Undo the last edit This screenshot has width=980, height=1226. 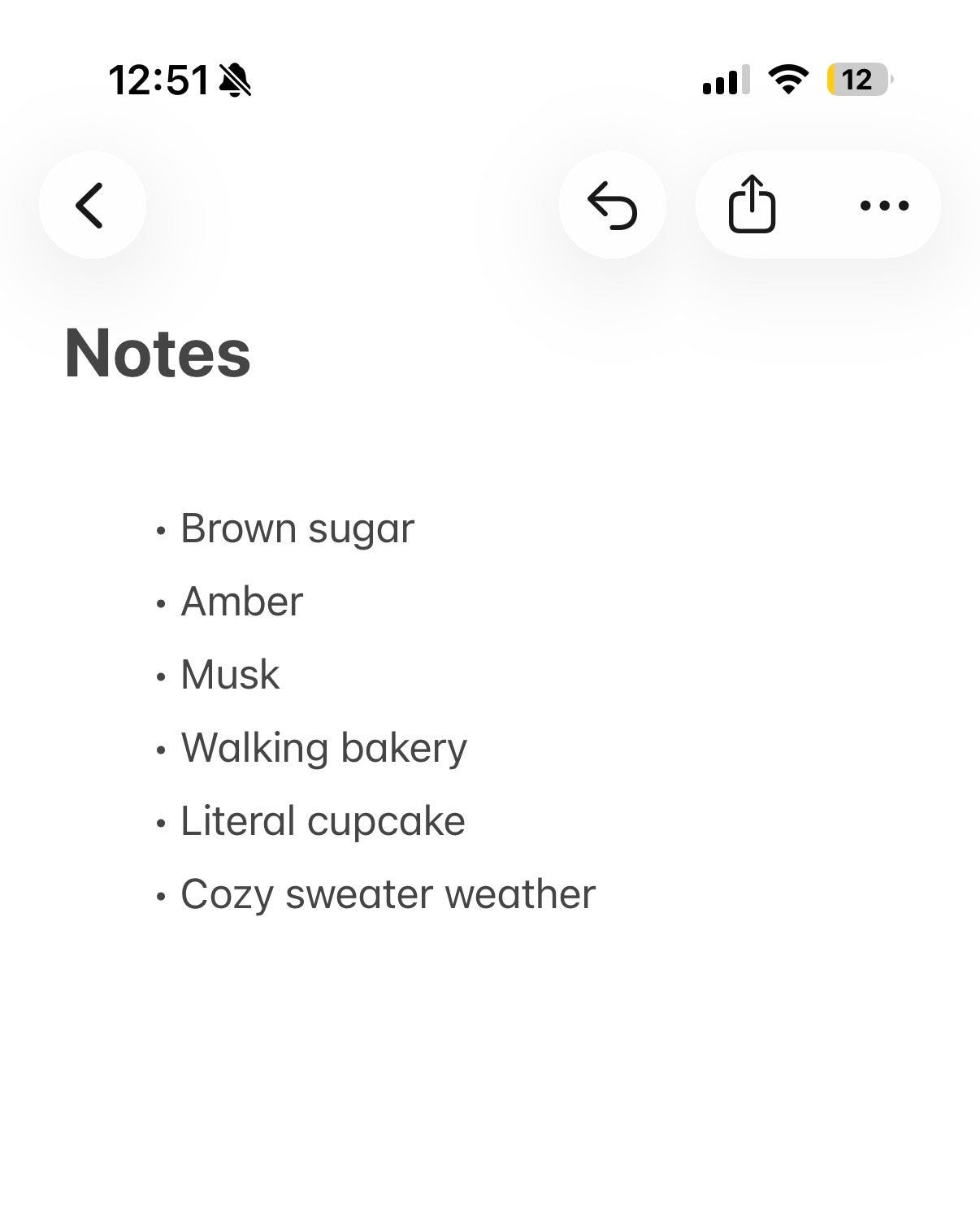[612, 205]
